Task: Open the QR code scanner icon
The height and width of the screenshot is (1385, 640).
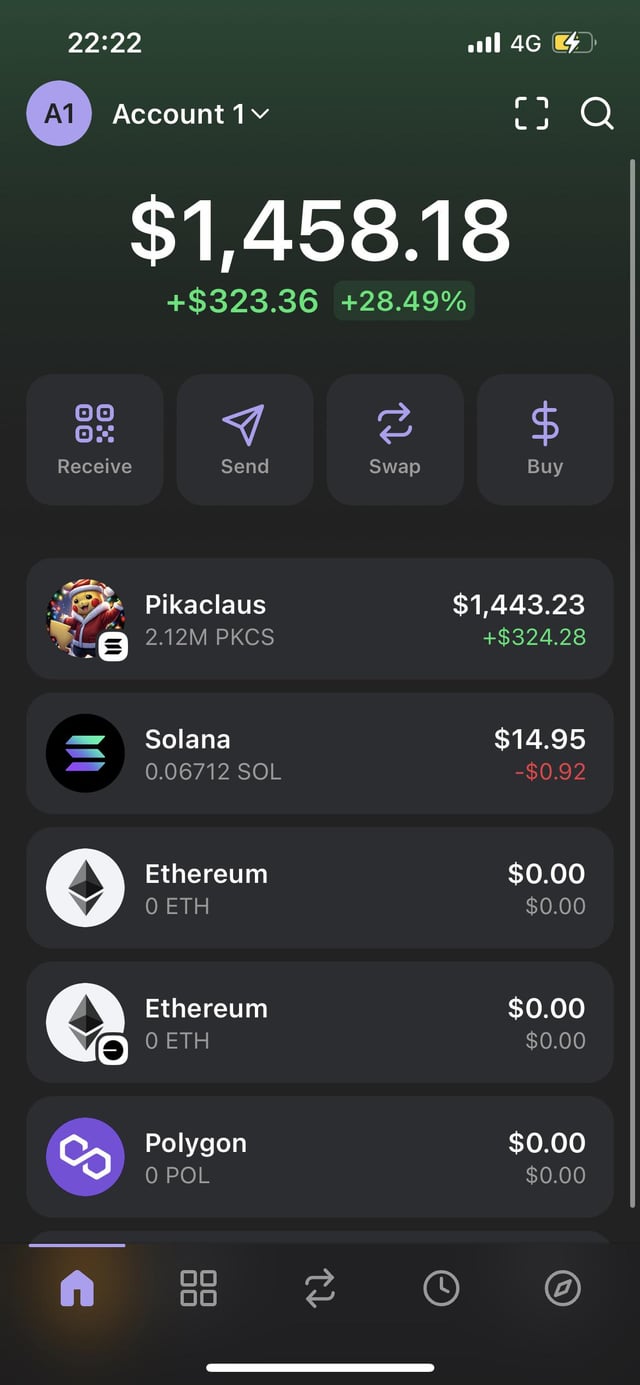Action: coord(531,114)
